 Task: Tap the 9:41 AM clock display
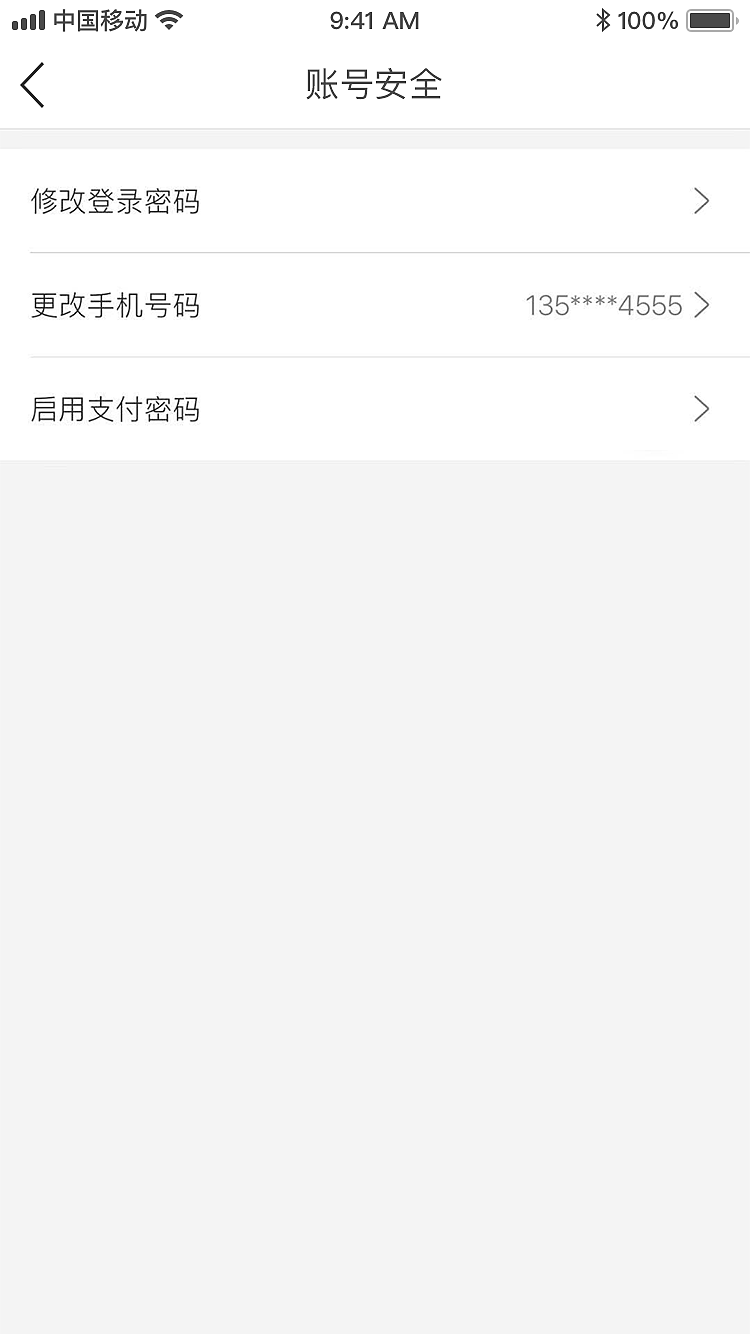coord(374,20)
